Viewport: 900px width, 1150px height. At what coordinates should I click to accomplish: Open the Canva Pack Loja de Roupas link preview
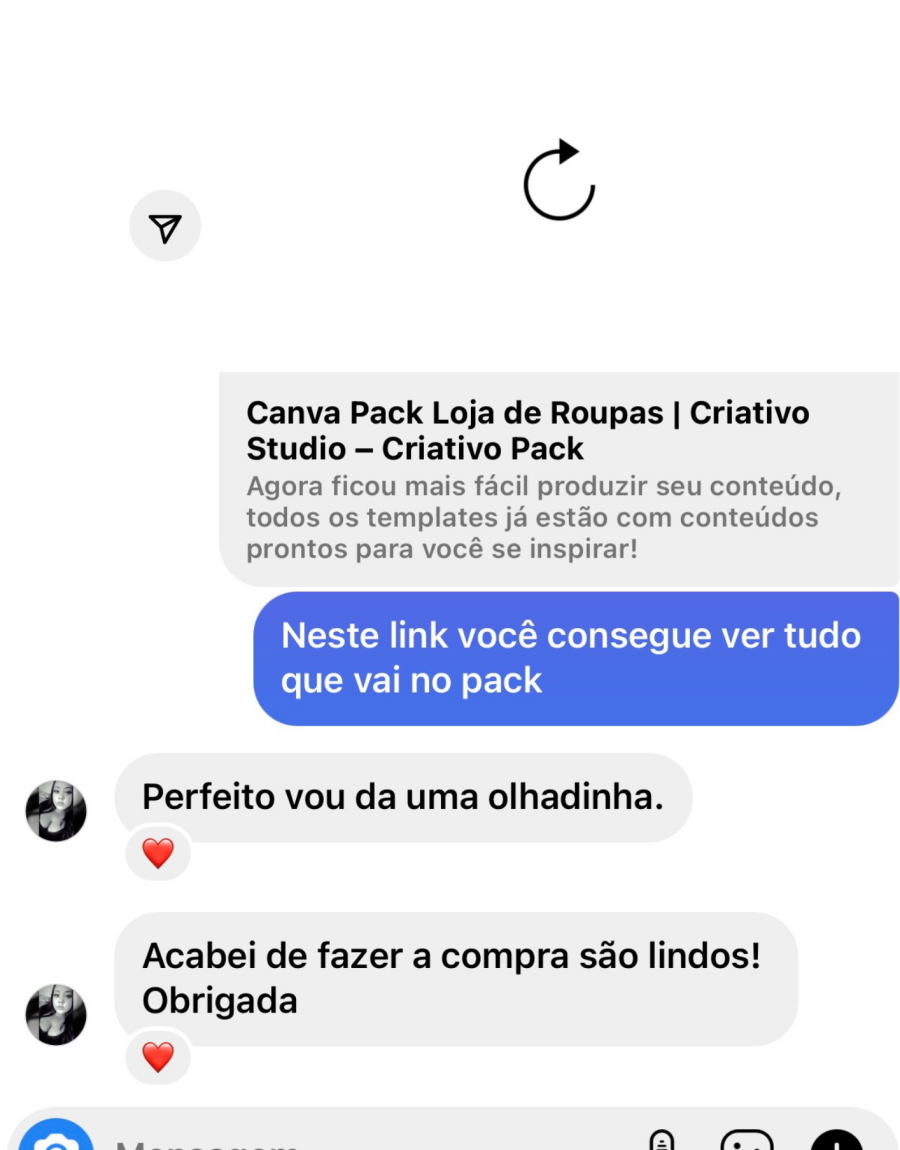(558, 479)
